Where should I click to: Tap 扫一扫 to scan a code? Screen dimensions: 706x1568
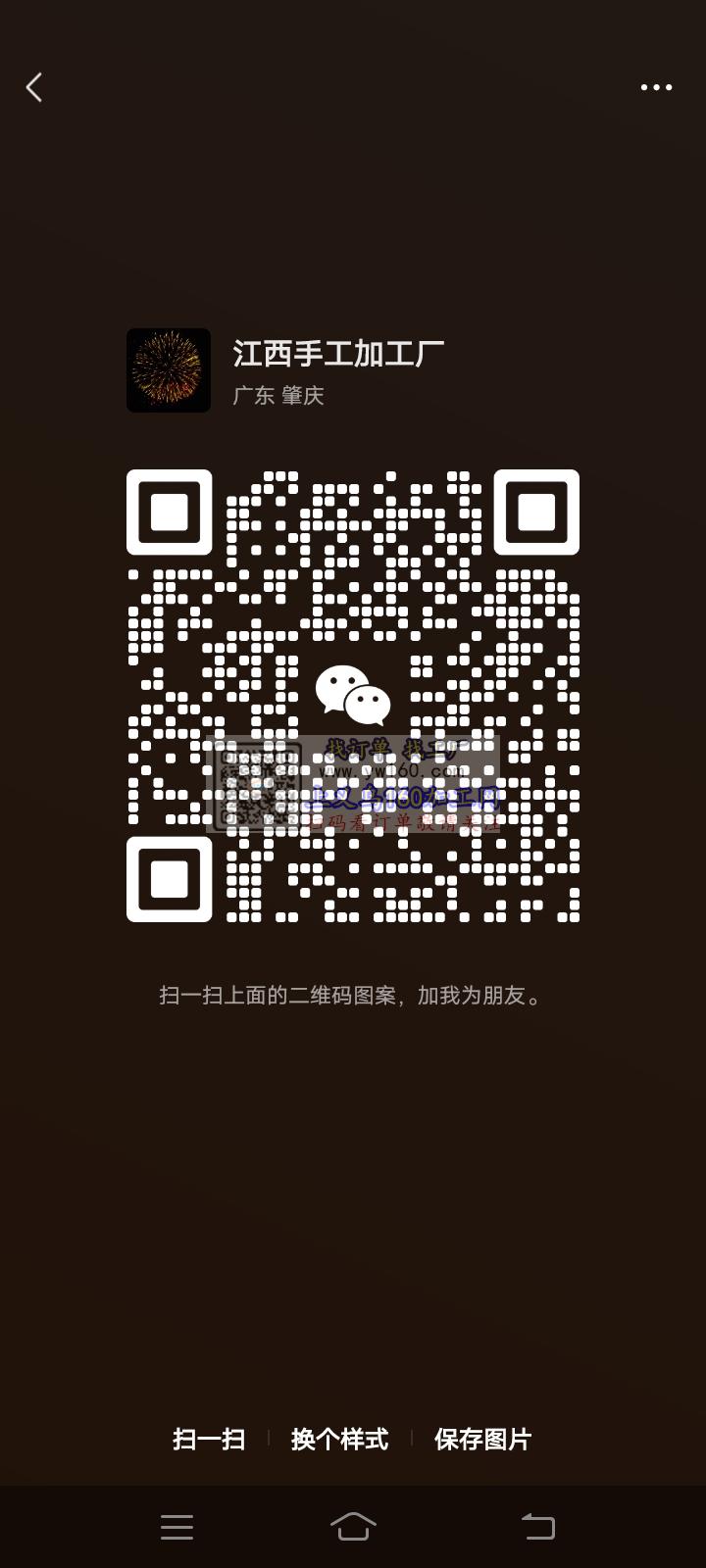[x=209, y=1439]
